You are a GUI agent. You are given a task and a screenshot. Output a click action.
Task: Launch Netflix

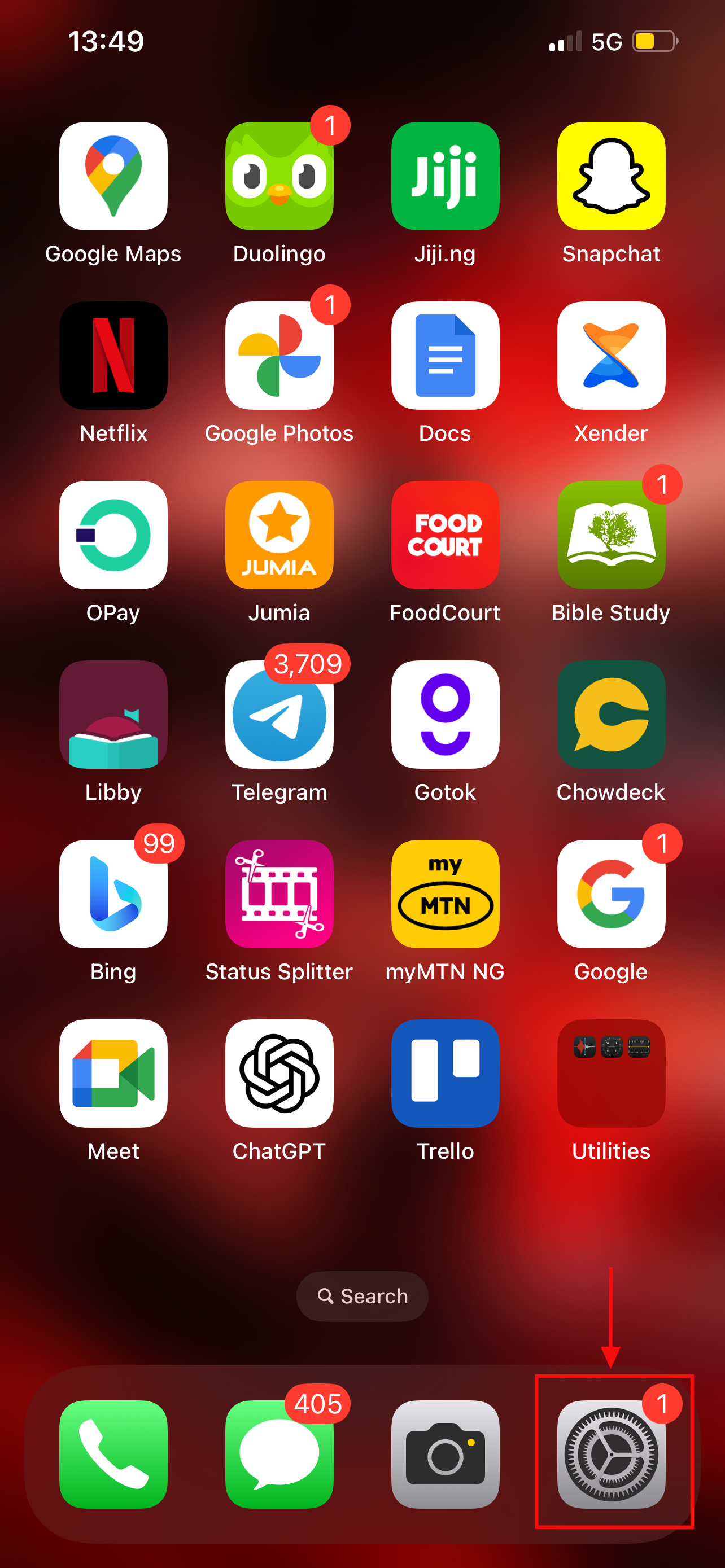(x=113, y=356)
